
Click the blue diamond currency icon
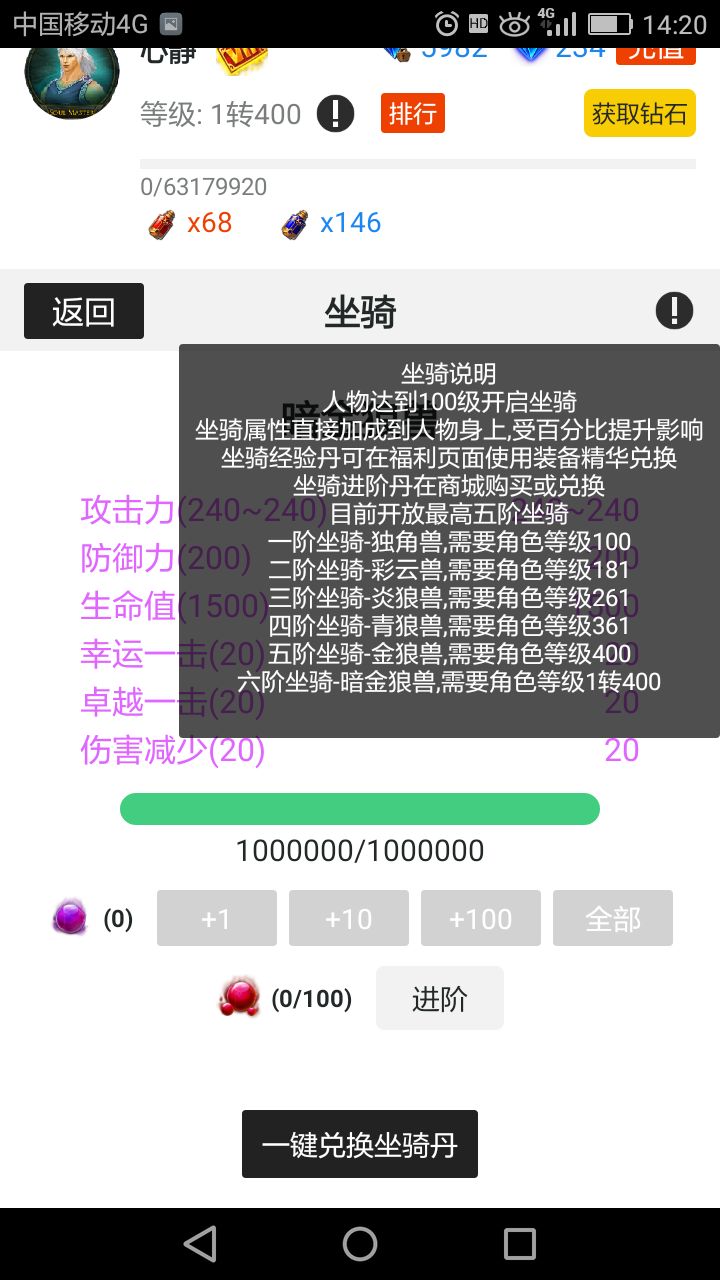[x=534, y=48]
